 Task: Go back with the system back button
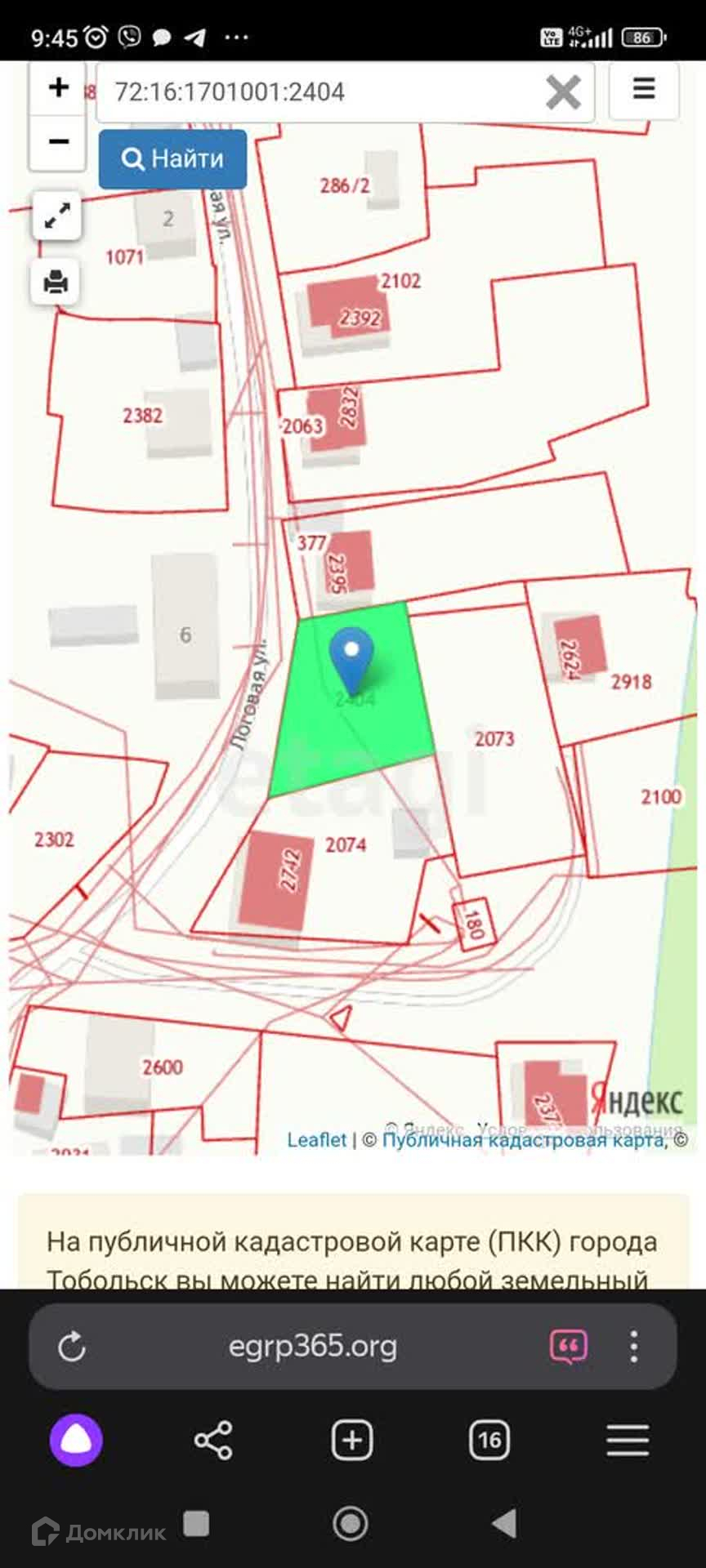504,1523
